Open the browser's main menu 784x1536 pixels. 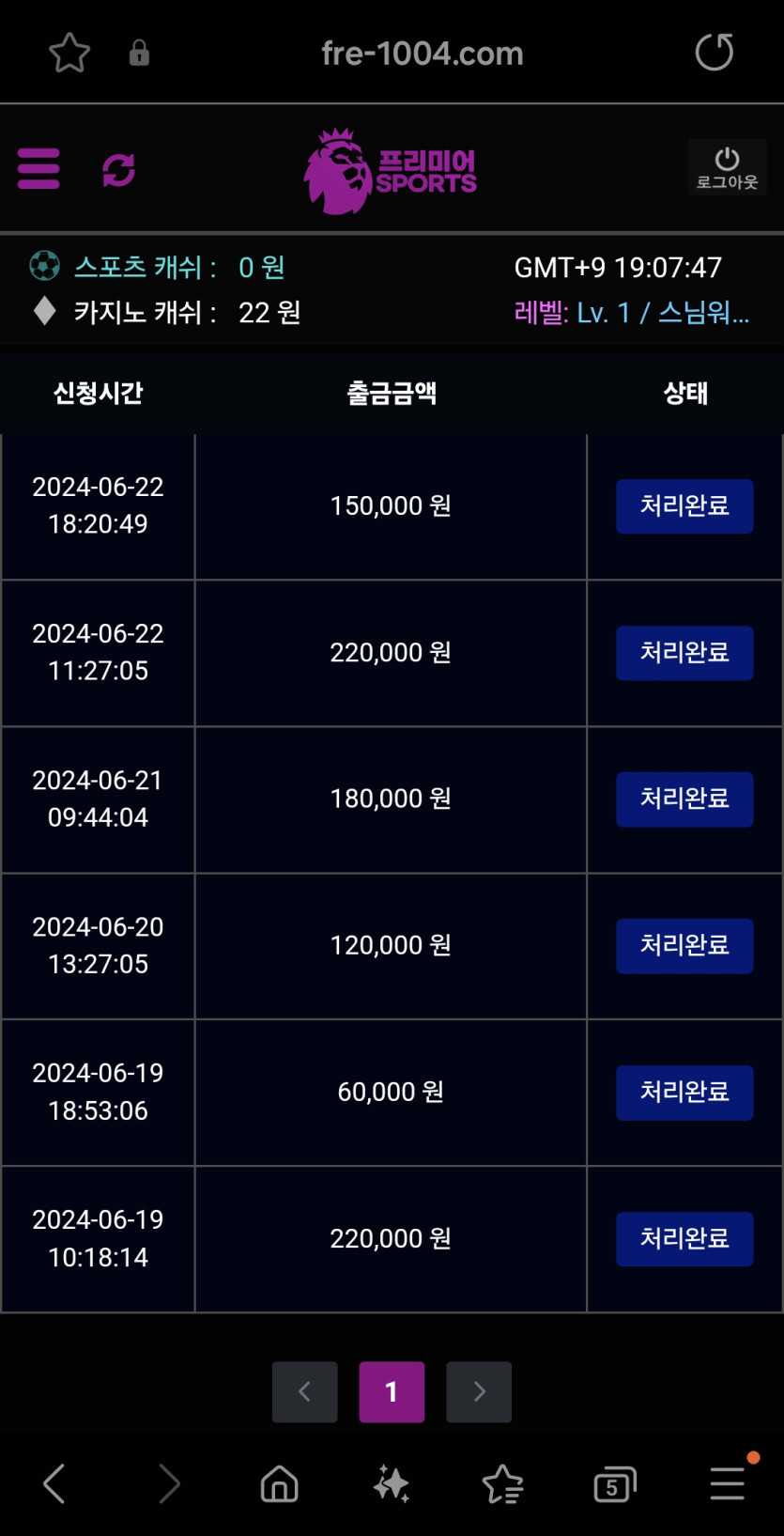[x=727, y=1484]
